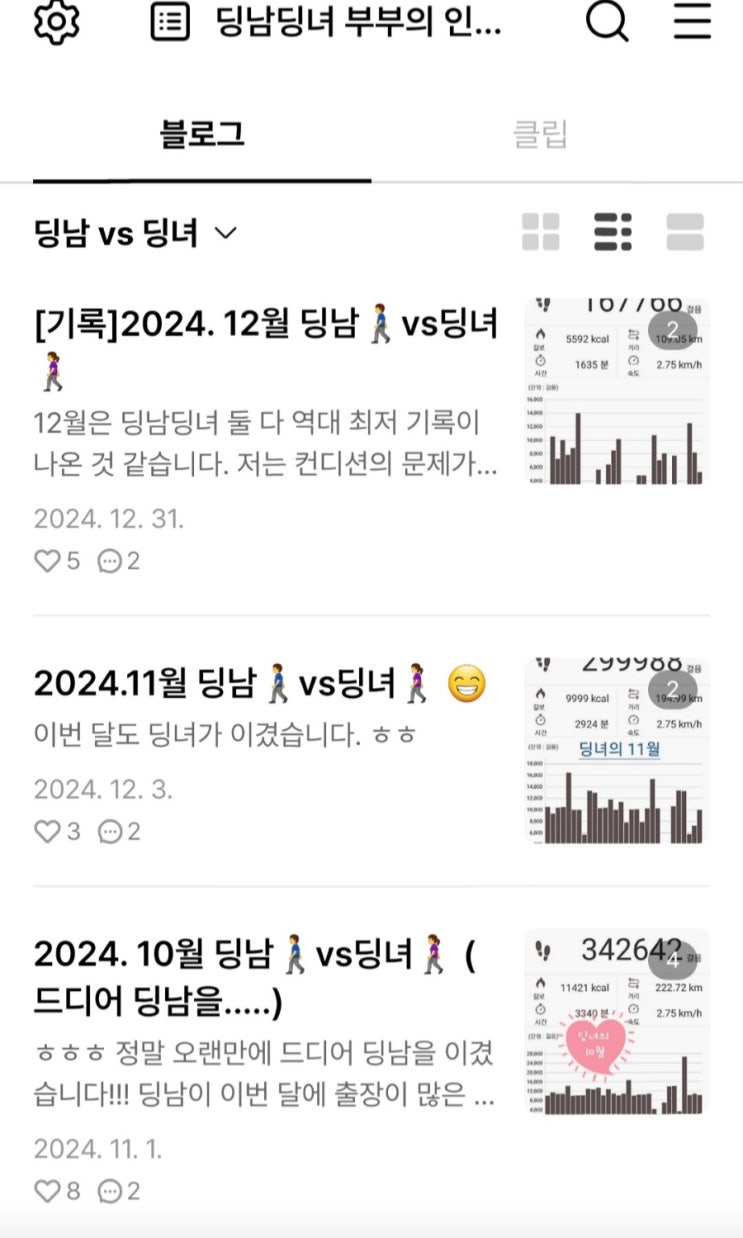Open thumbnail of the 12월 기록 post
This screenshot has width=743, height=1238.
point(615,391)
